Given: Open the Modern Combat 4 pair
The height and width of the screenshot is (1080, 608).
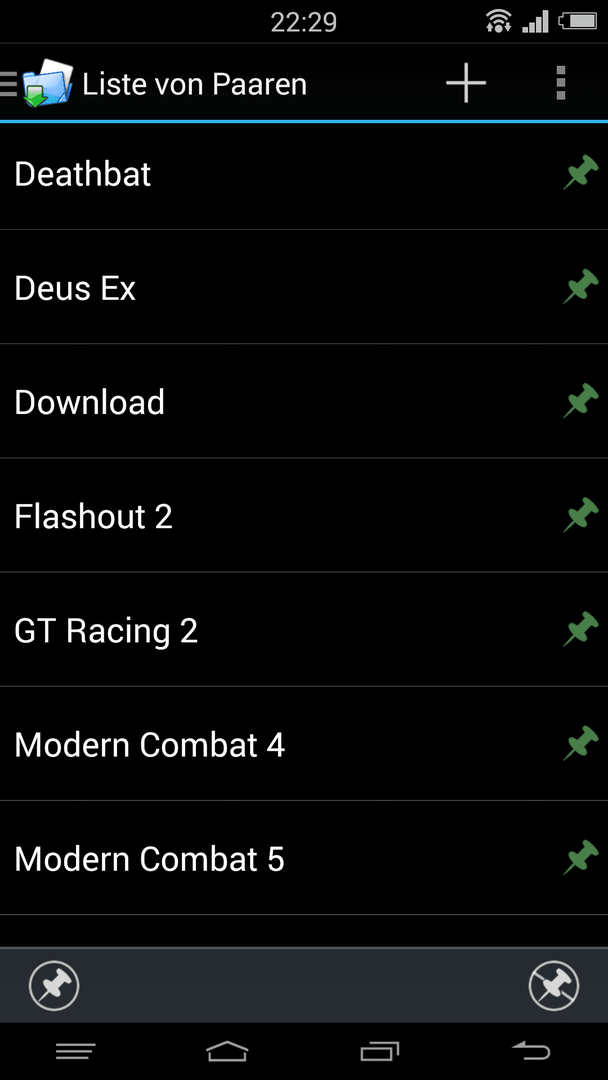Looking at the screenshot, I should tap(304, 745).
